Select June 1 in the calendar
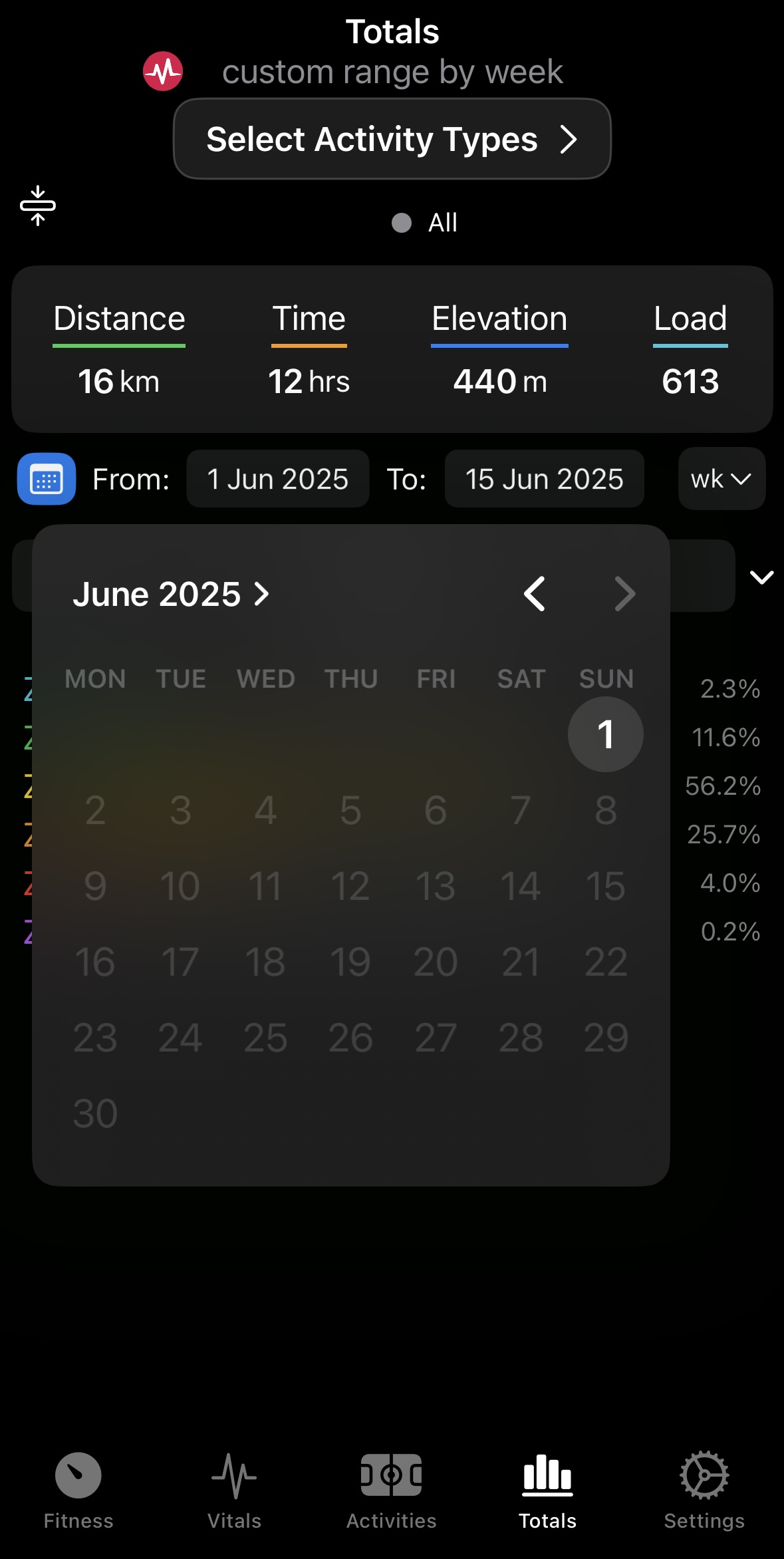This screenshot has width=784, height=1559. 605,734
